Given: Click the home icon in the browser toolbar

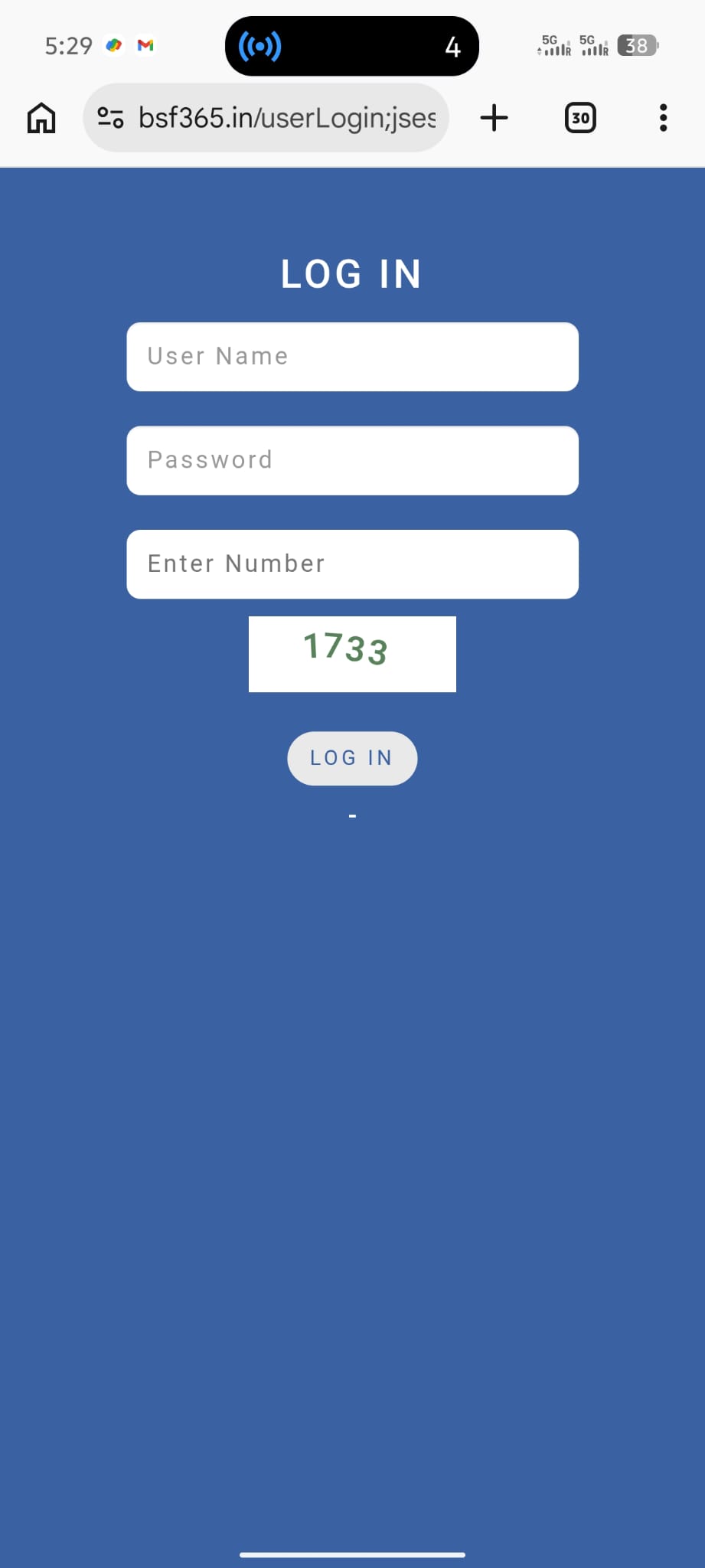Looking at the screenshot, I should (41, 118).
